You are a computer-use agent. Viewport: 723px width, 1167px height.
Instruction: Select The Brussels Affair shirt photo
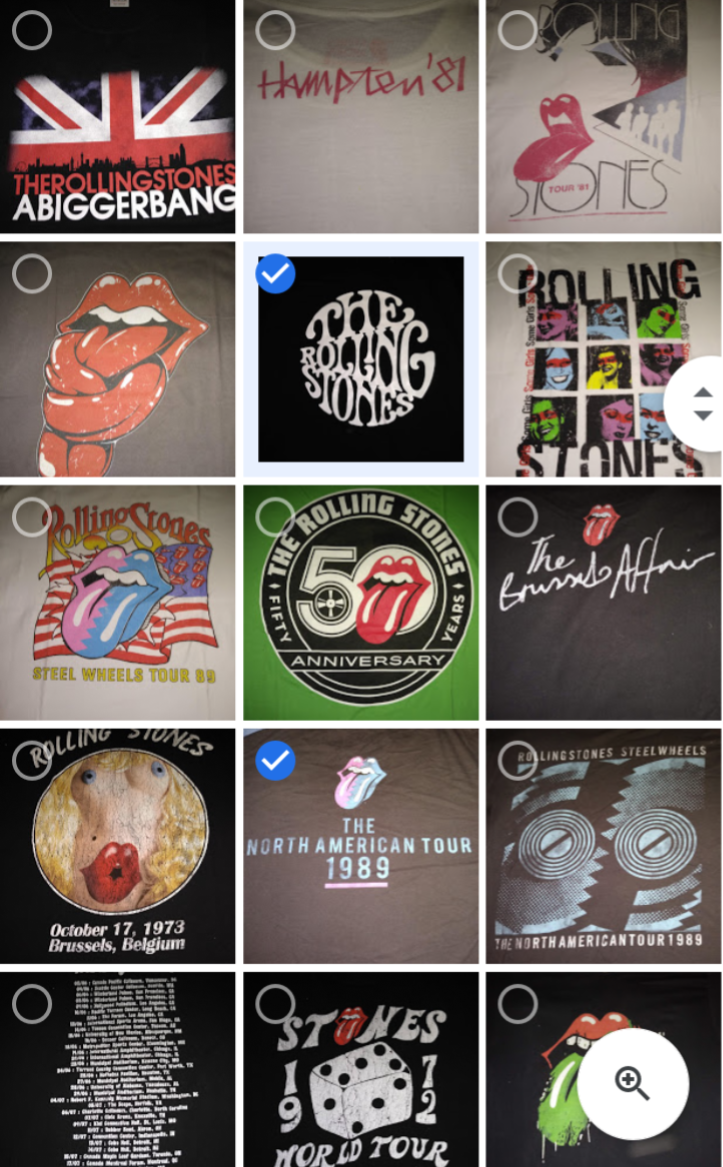pos(517,516)
